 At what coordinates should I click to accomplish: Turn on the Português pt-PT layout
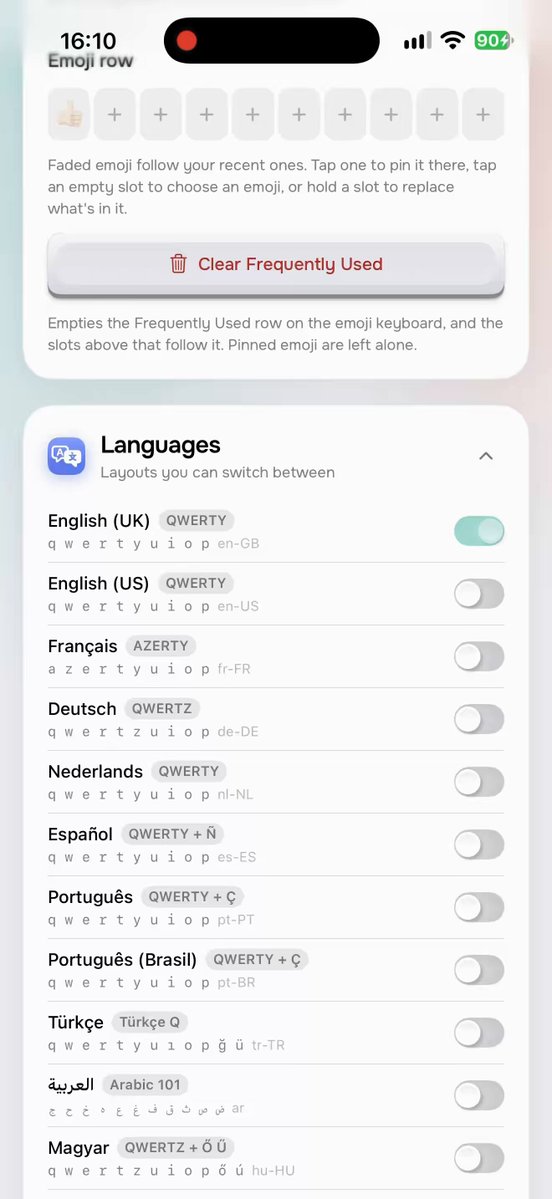click(x=479, y=907)
